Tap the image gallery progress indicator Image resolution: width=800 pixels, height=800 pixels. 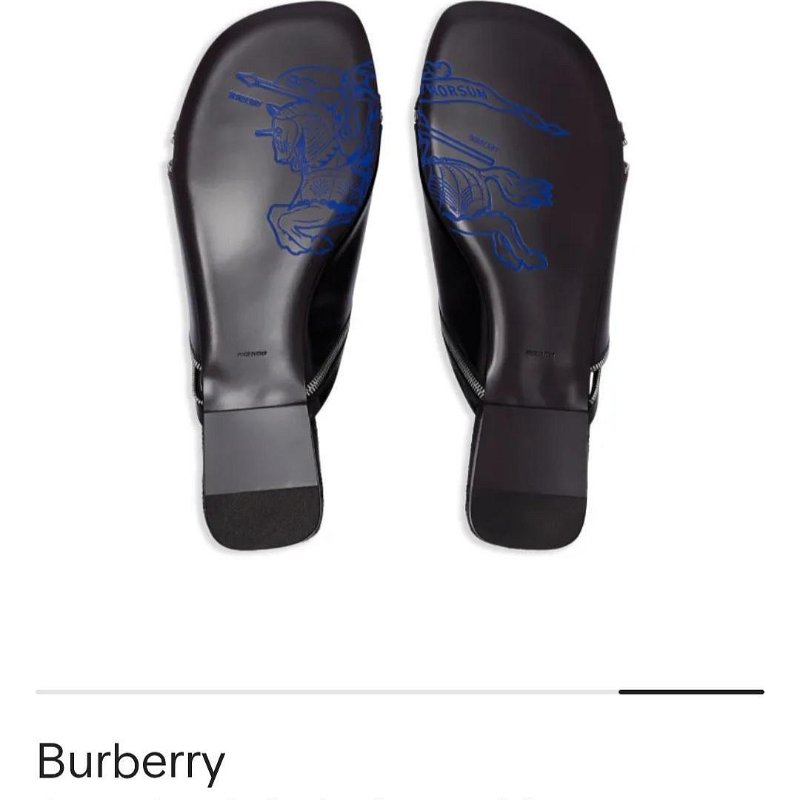coord(691,691)
